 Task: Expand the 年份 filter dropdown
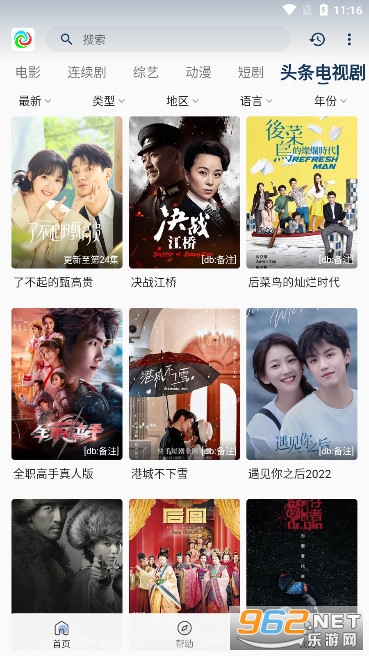pyautogui.click(x=331, y=101)
